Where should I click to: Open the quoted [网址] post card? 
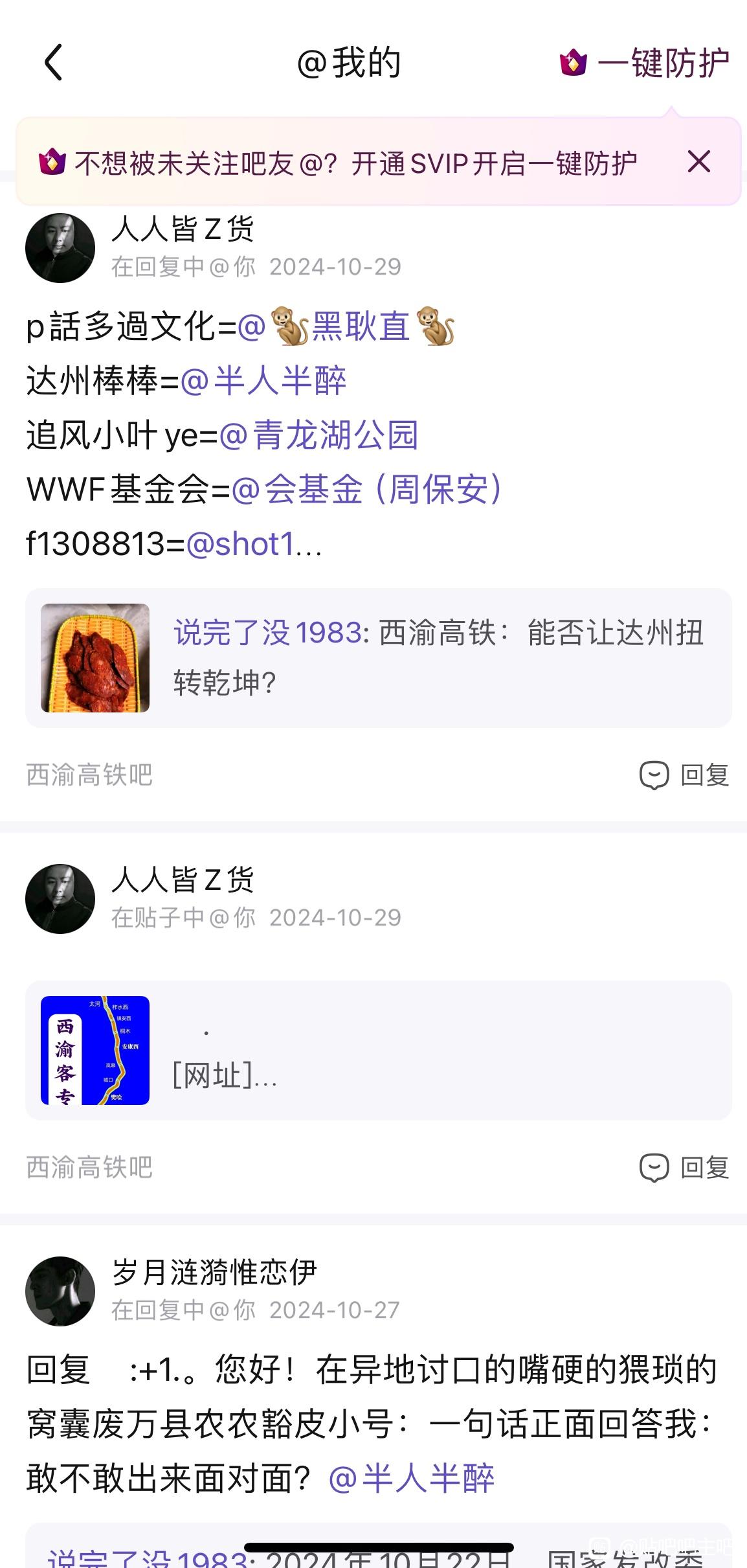[378, 1050]
